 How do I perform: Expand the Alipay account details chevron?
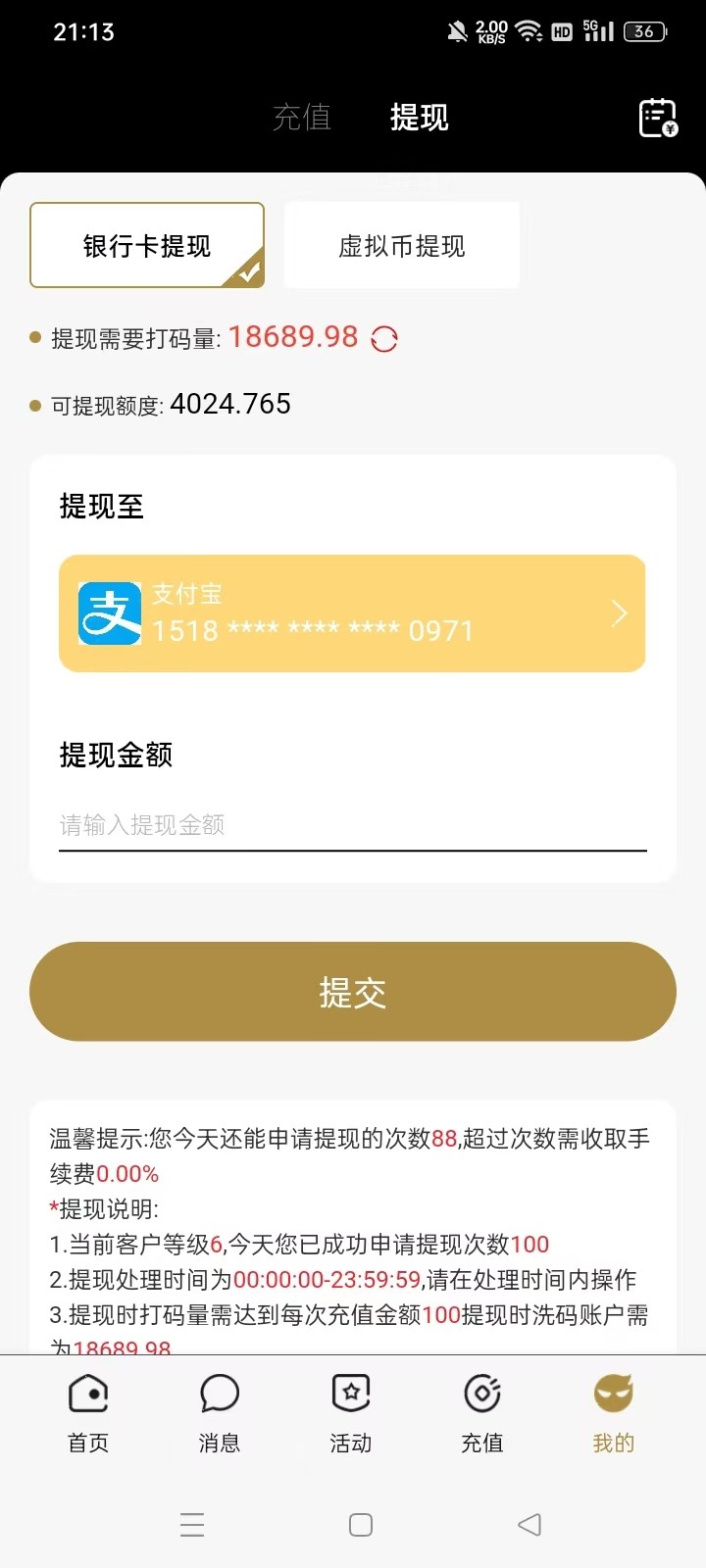618,612
